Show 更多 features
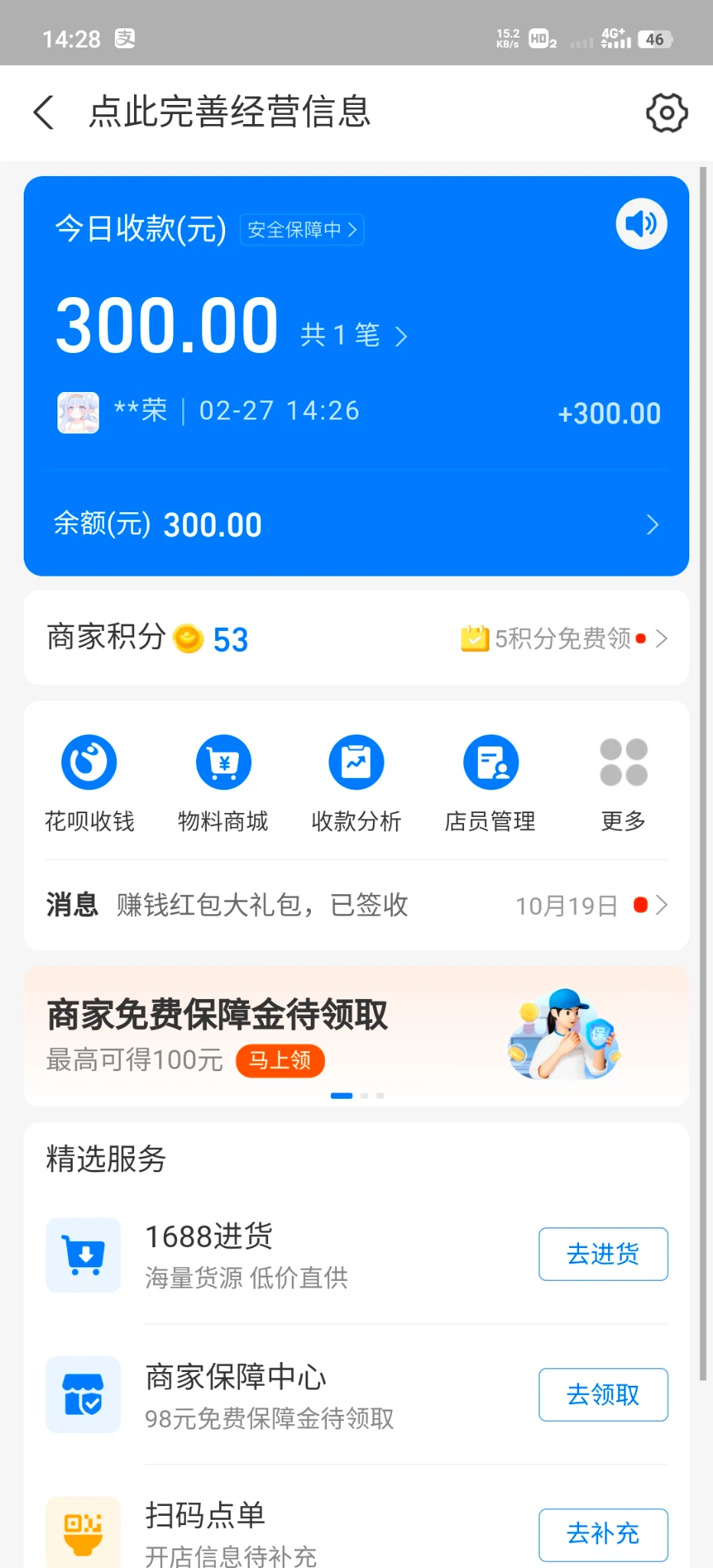The width and height of the screenshot is (713, 1568). (623, 782)
